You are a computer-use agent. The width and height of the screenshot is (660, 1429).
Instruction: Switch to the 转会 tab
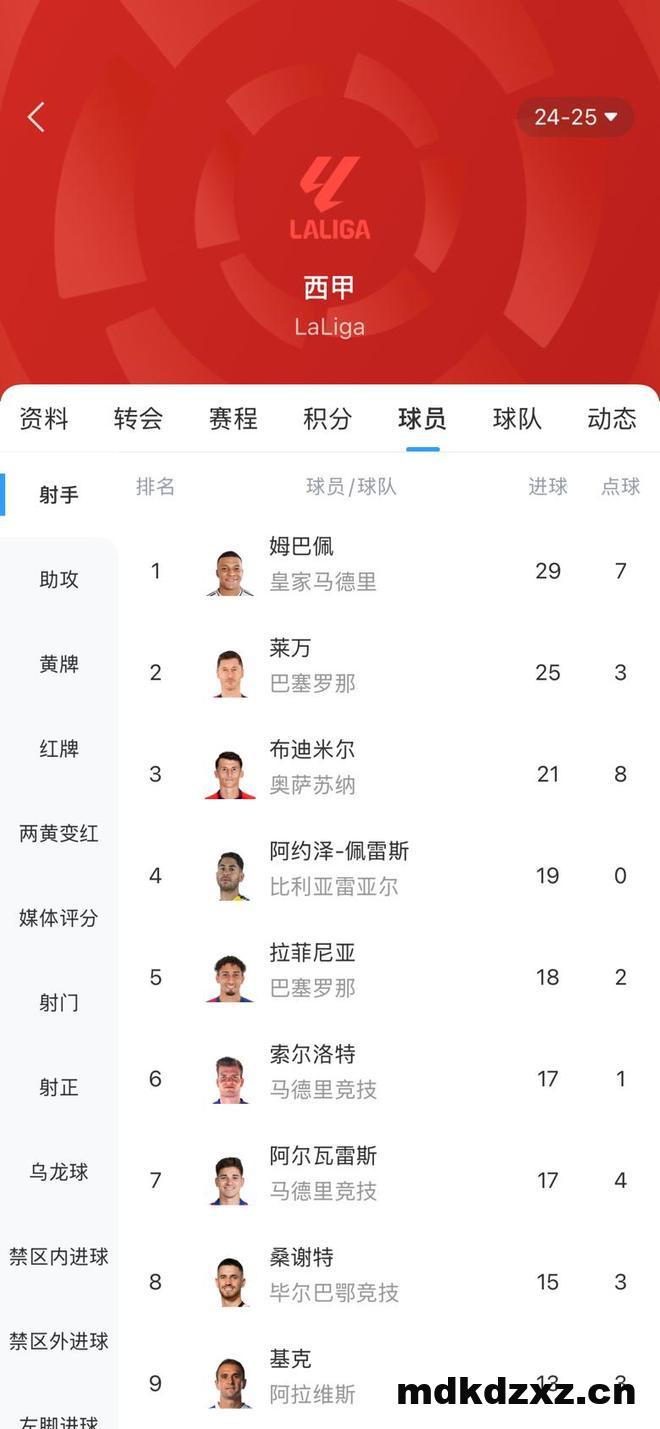(138, 418)
